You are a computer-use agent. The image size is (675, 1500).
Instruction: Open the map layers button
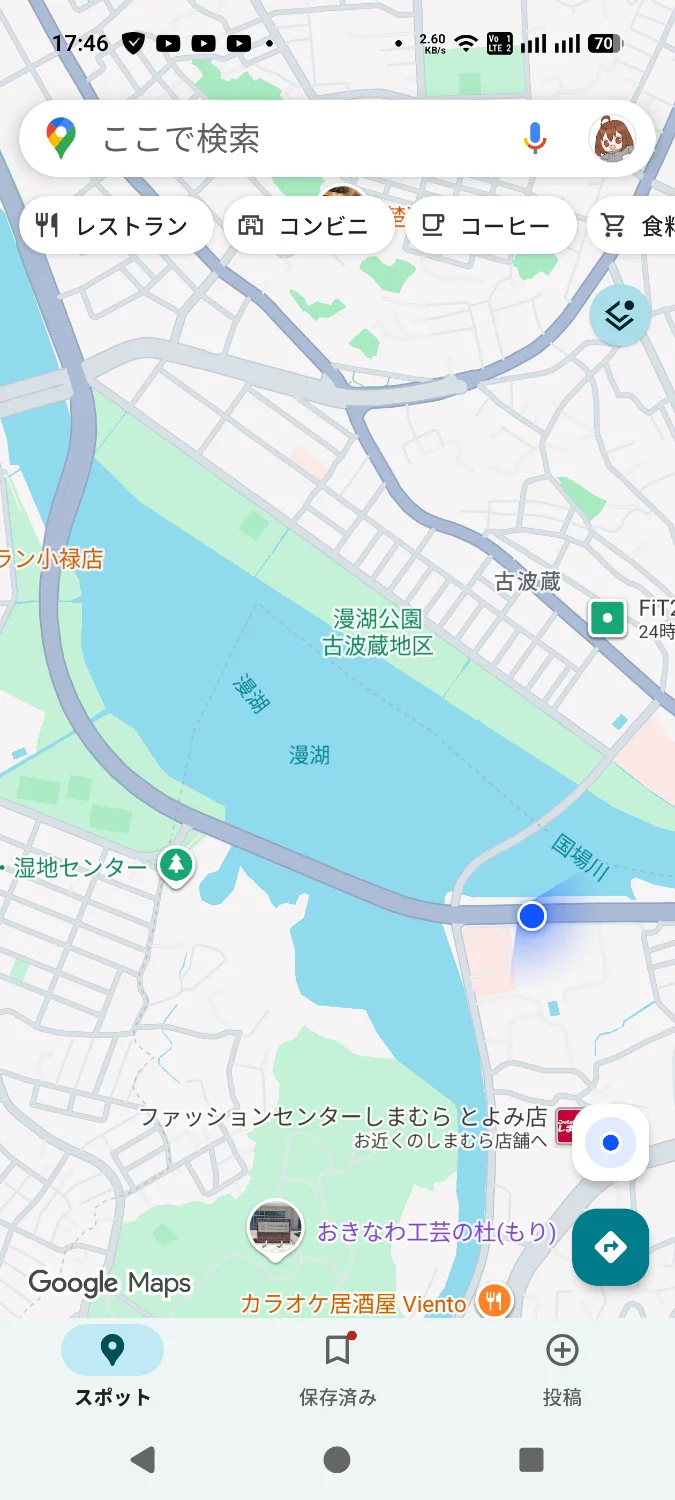point(620,316)
